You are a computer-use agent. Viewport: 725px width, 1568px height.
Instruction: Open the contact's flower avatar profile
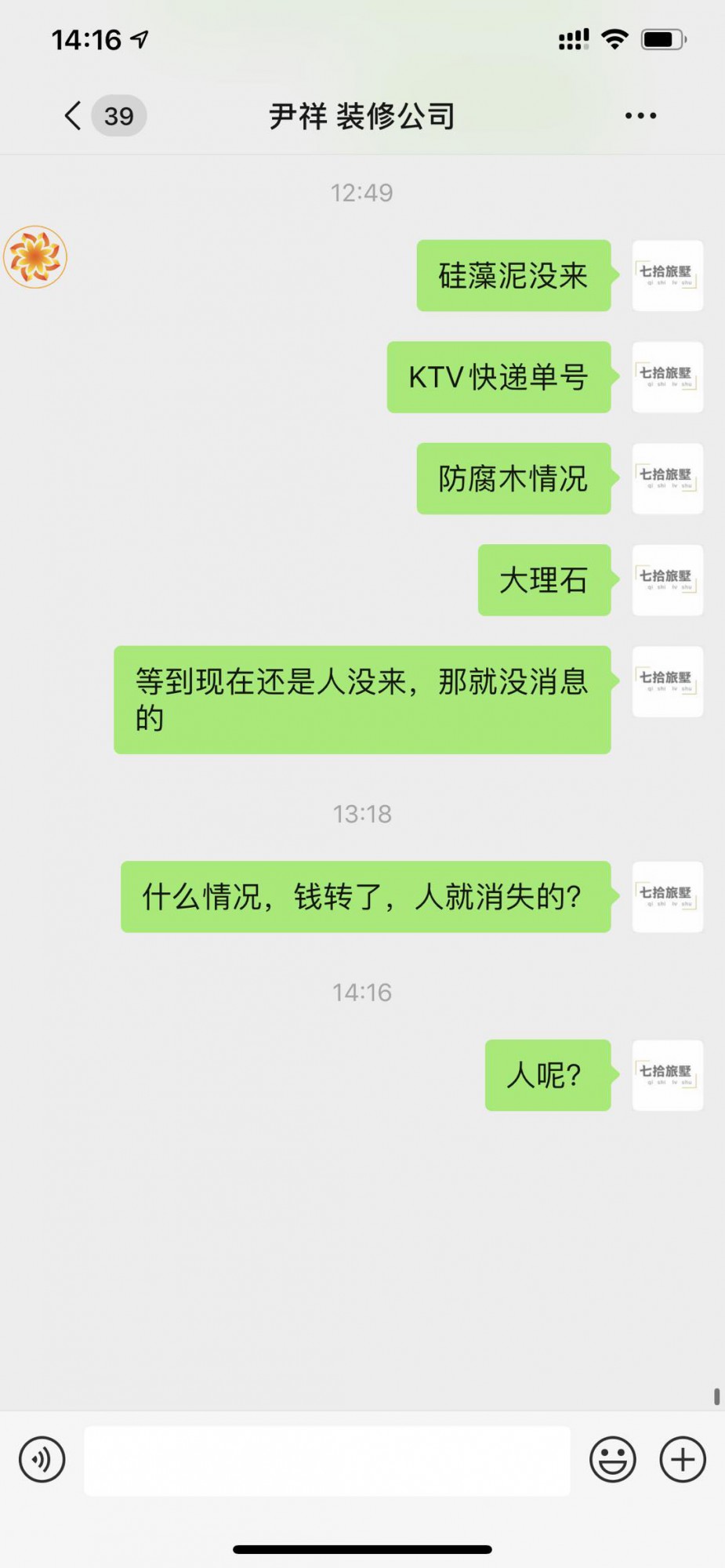[x=35, y=257]
